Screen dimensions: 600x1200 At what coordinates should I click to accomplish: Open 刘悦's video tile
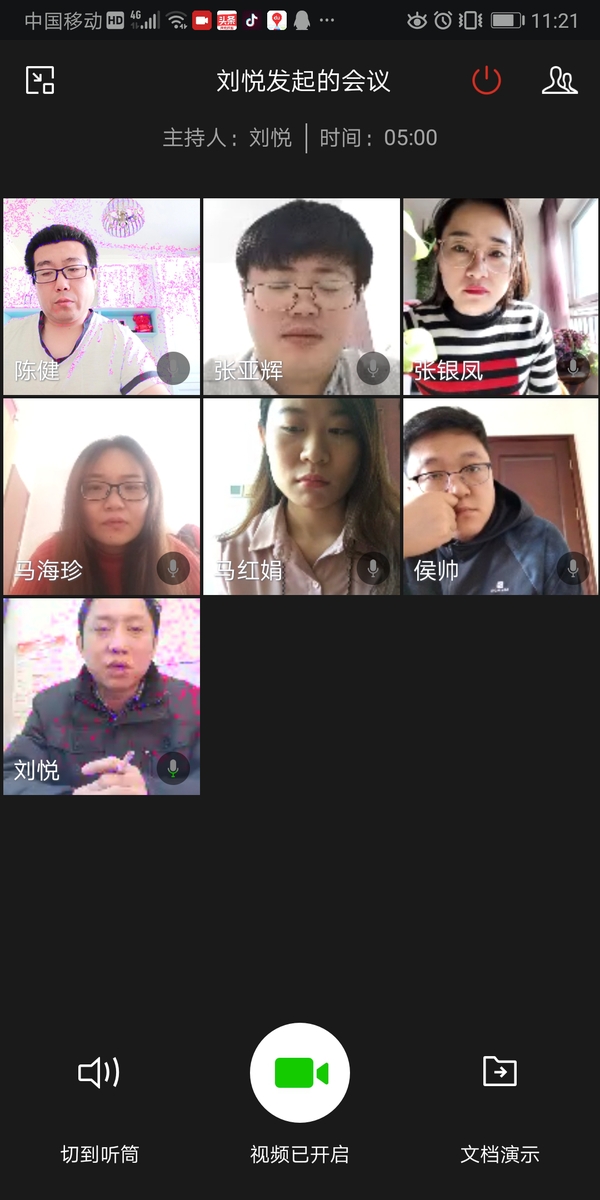101,696
